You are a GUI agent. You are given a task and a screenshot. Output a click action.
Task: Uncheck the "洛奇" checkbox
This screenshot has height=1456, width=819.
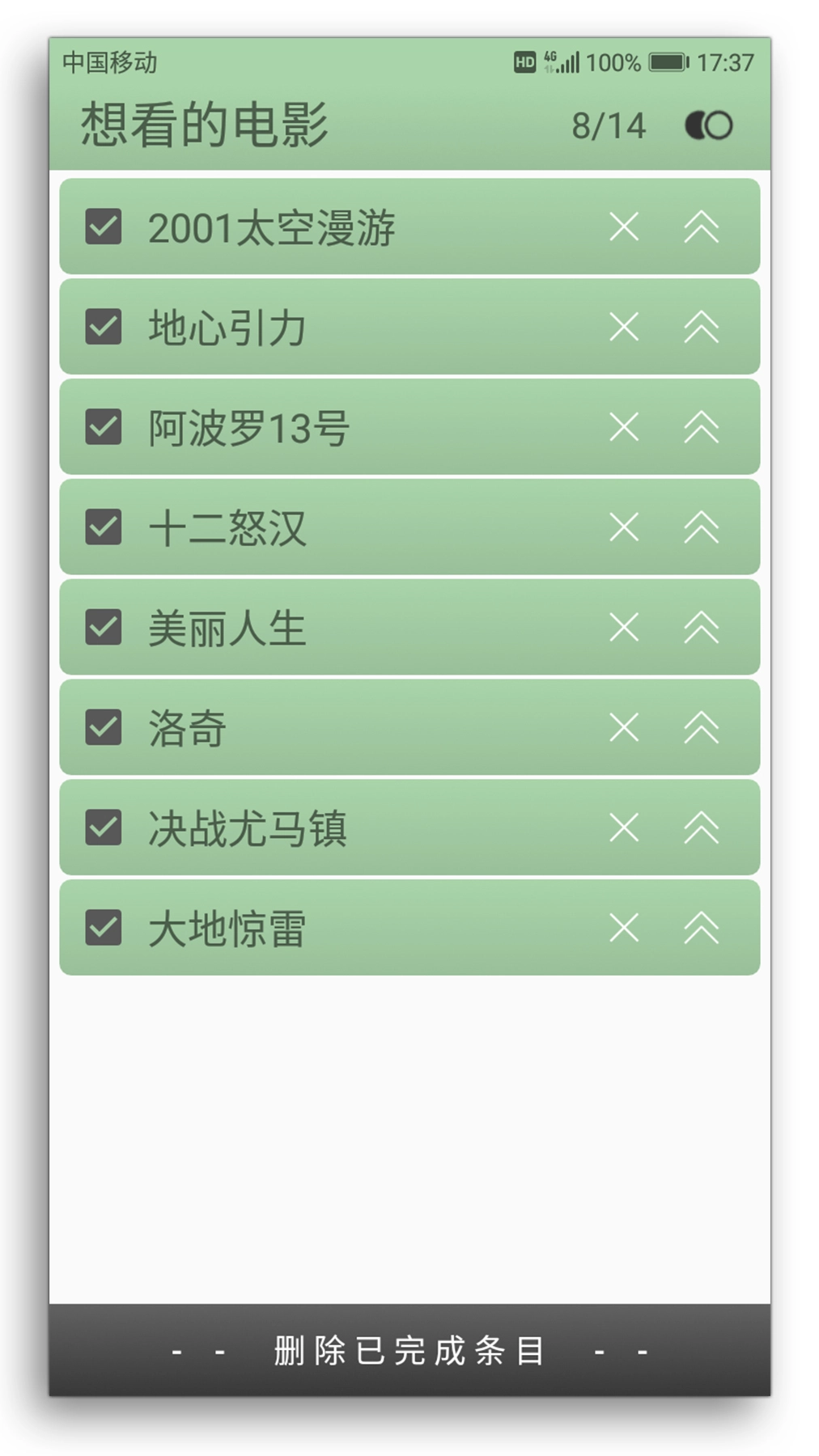coord(104,728)
